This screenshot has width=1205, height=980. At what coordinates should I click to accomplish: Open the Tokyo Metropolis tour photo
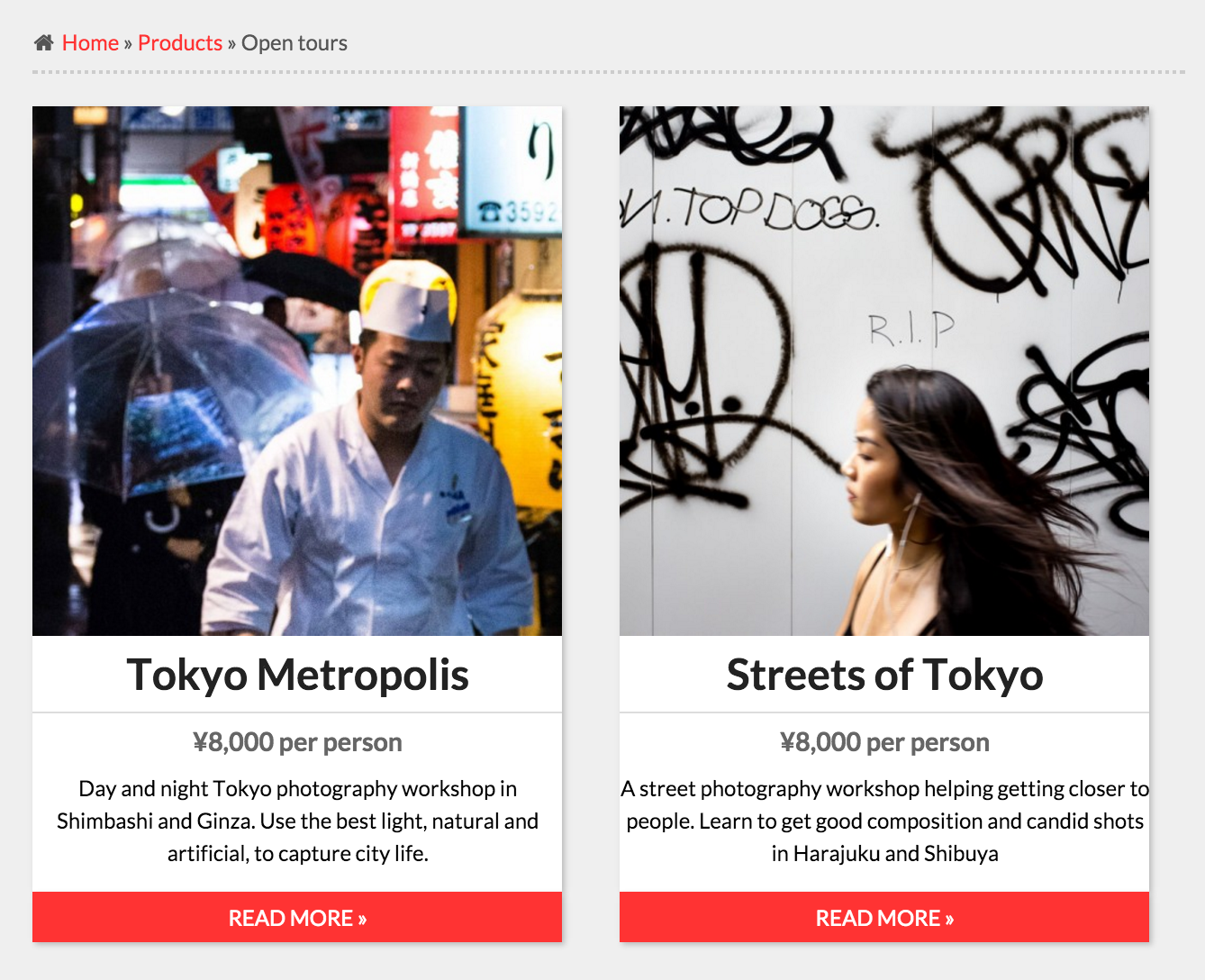(x=297, y=371)
